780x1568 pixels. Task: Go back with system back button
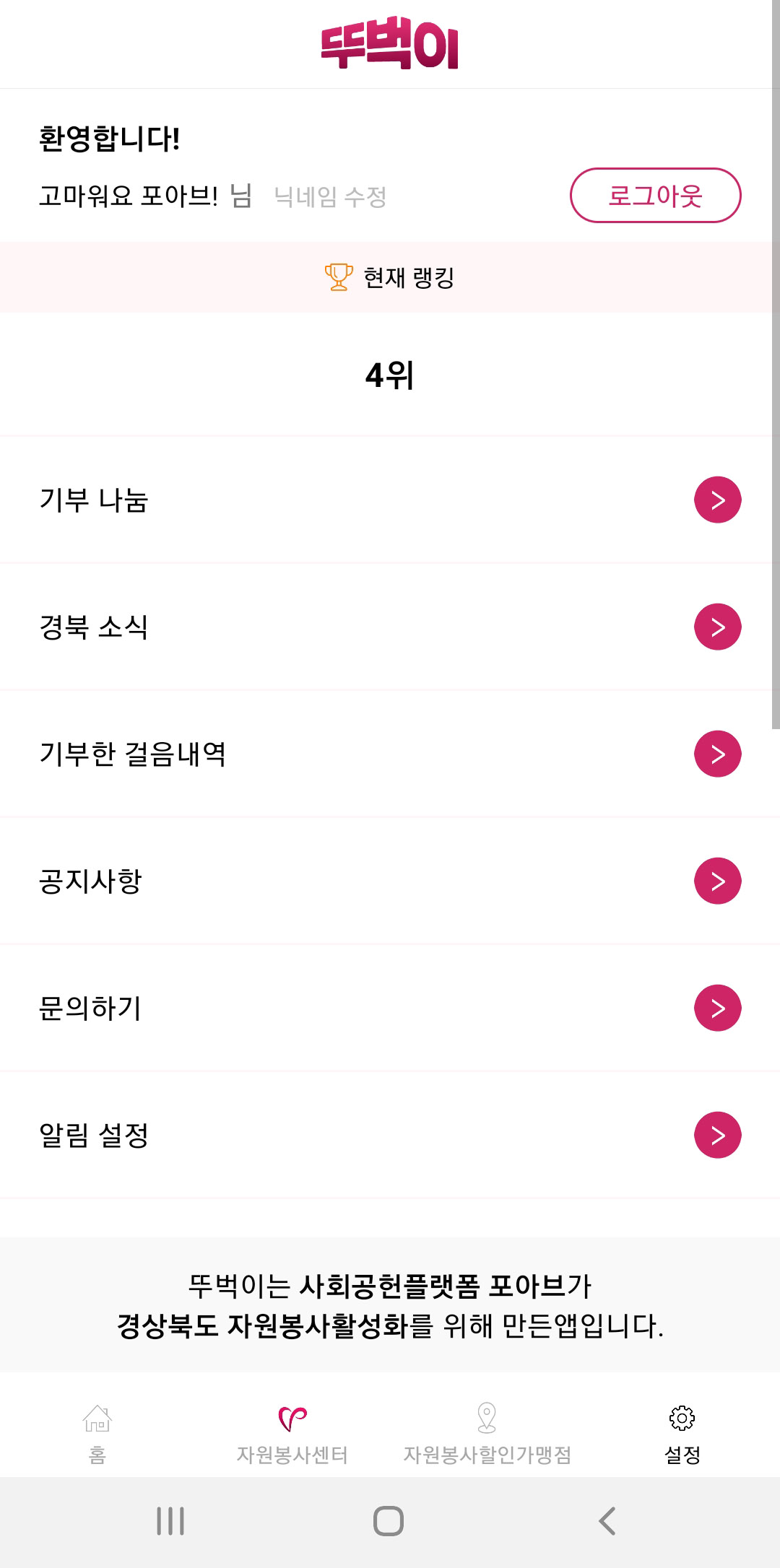pyautogui.click(x=607, y=1521)
